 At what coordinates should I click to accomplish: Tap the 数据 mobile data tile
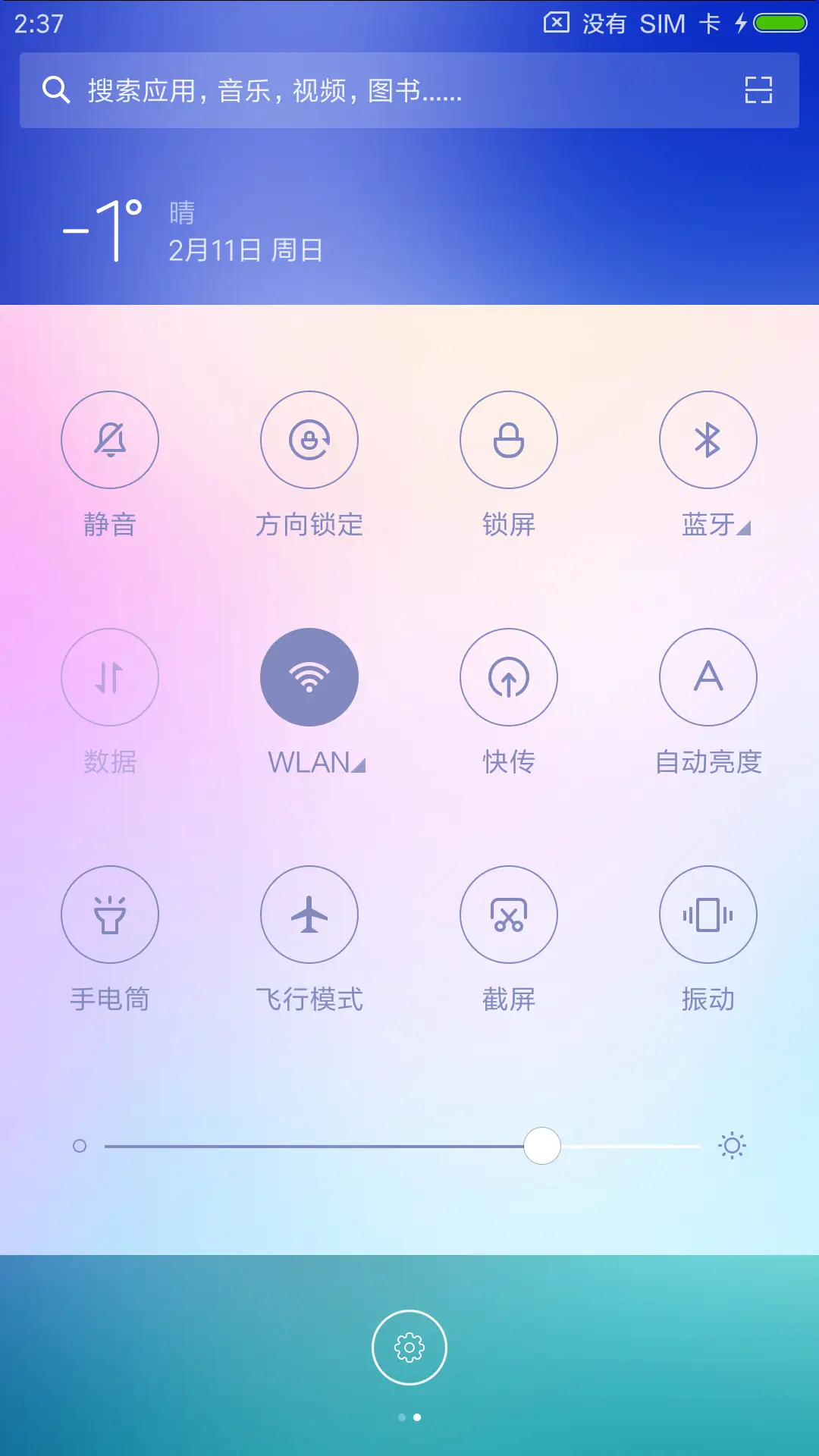[110, 677]
